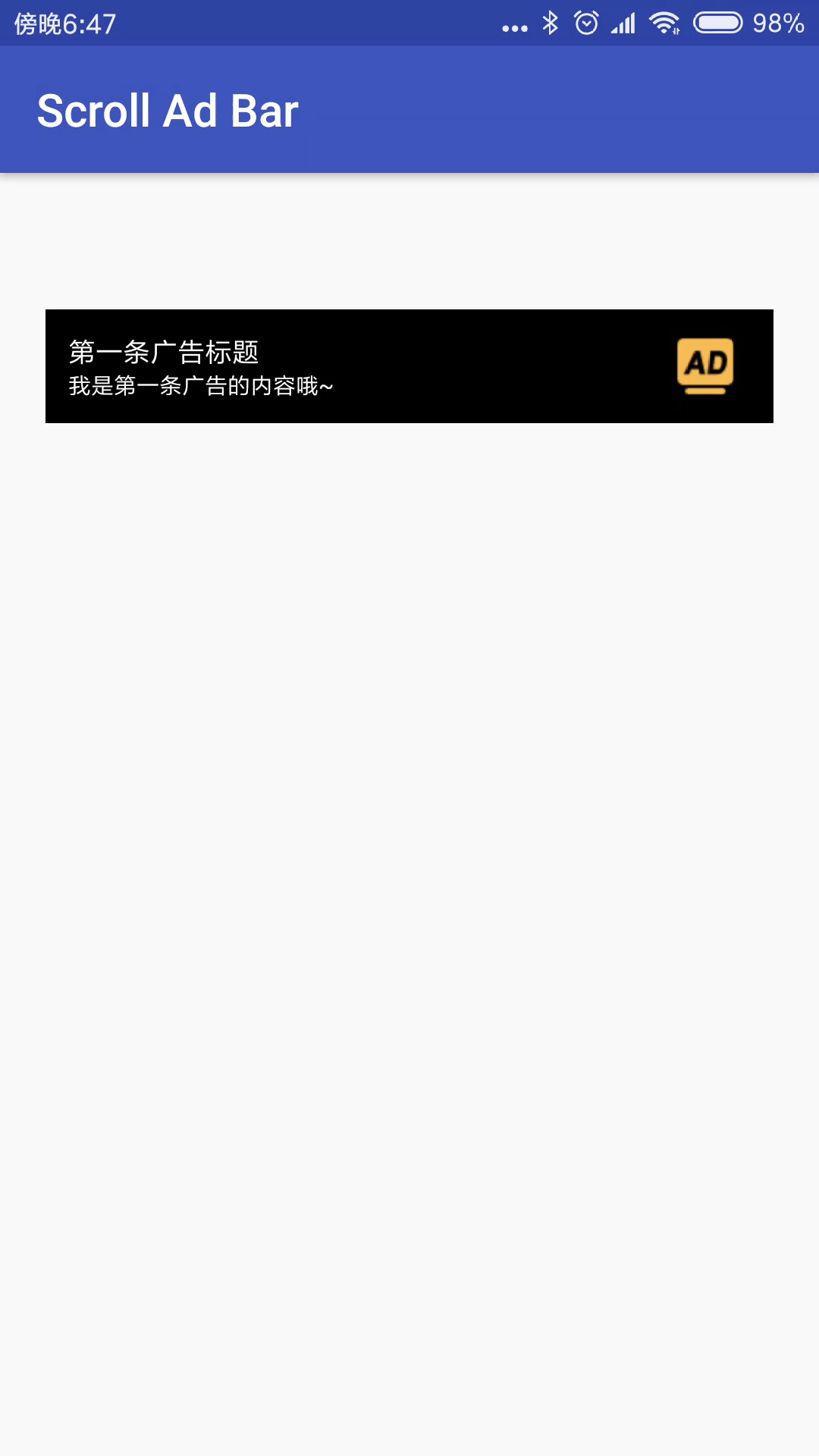
Task: Tap the 98% battery percentage text
Action: click(x=777, y=23)
